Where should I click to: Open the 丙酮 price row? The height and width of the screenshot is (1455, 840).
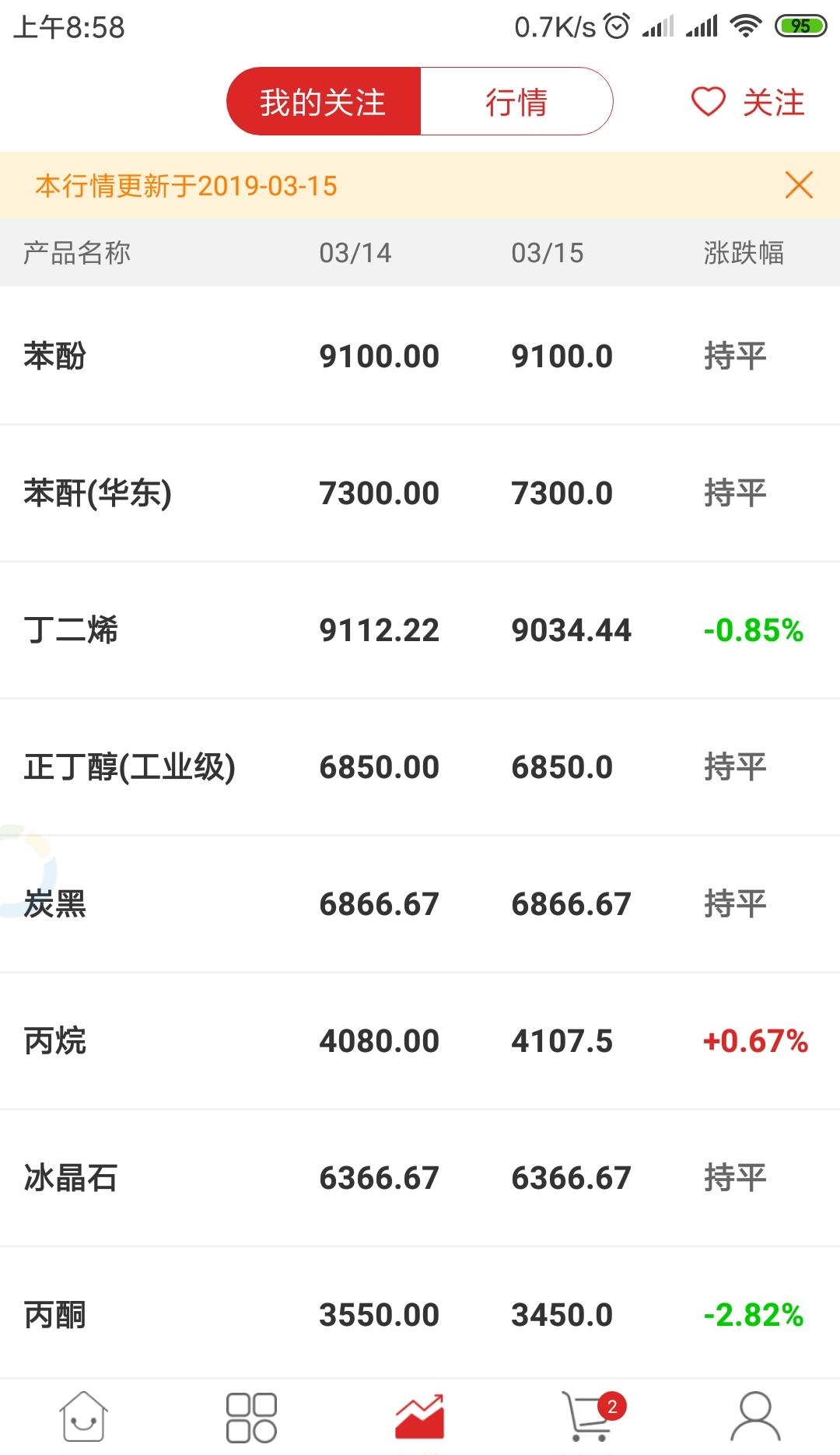[420, 1314]
